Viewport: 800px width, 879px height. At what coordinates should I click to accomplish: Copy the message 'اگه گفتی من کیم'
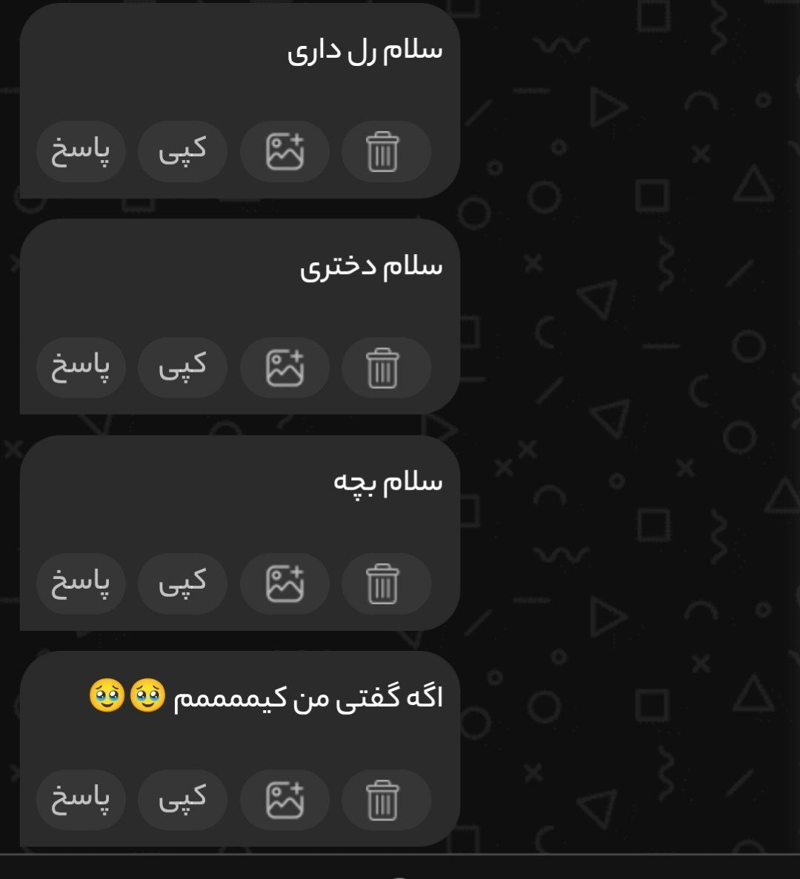tap(182, 800)
